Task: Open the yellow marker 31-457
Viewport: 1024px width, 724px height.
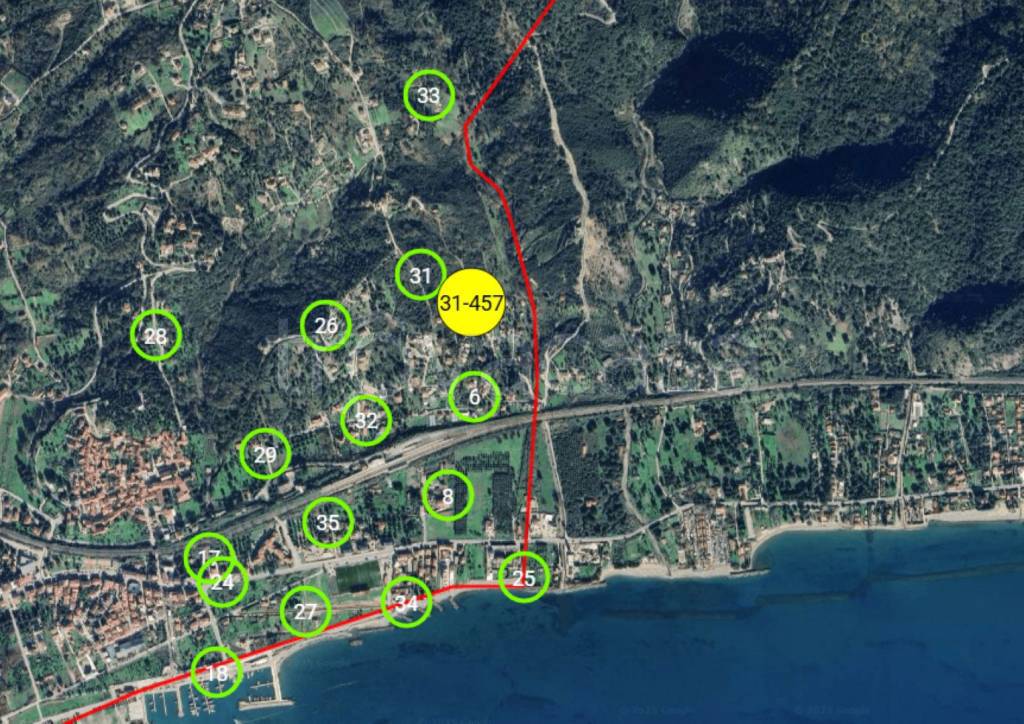Action: tap(471, 303)
